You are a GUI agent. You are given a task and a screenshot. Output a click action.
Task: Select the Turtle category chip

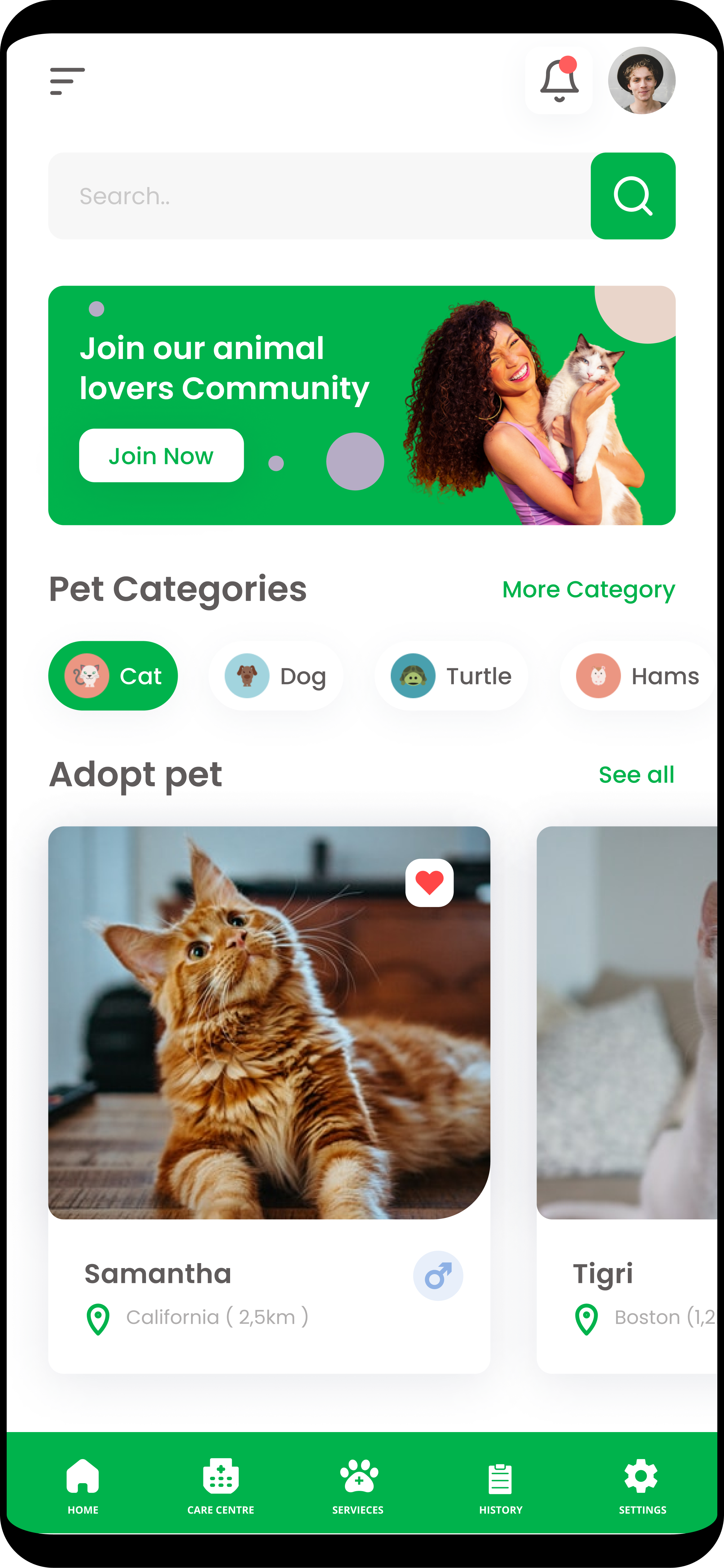click(451, 676)
